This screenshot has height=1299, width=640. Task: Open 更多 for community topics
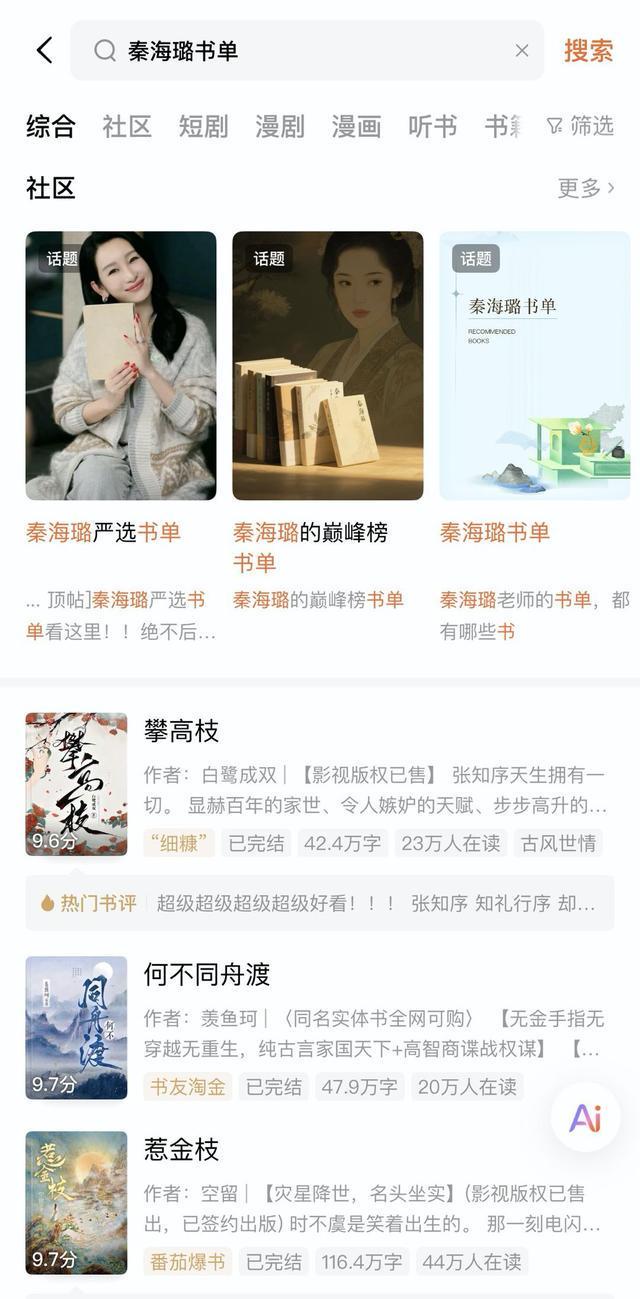pos(586,187)
